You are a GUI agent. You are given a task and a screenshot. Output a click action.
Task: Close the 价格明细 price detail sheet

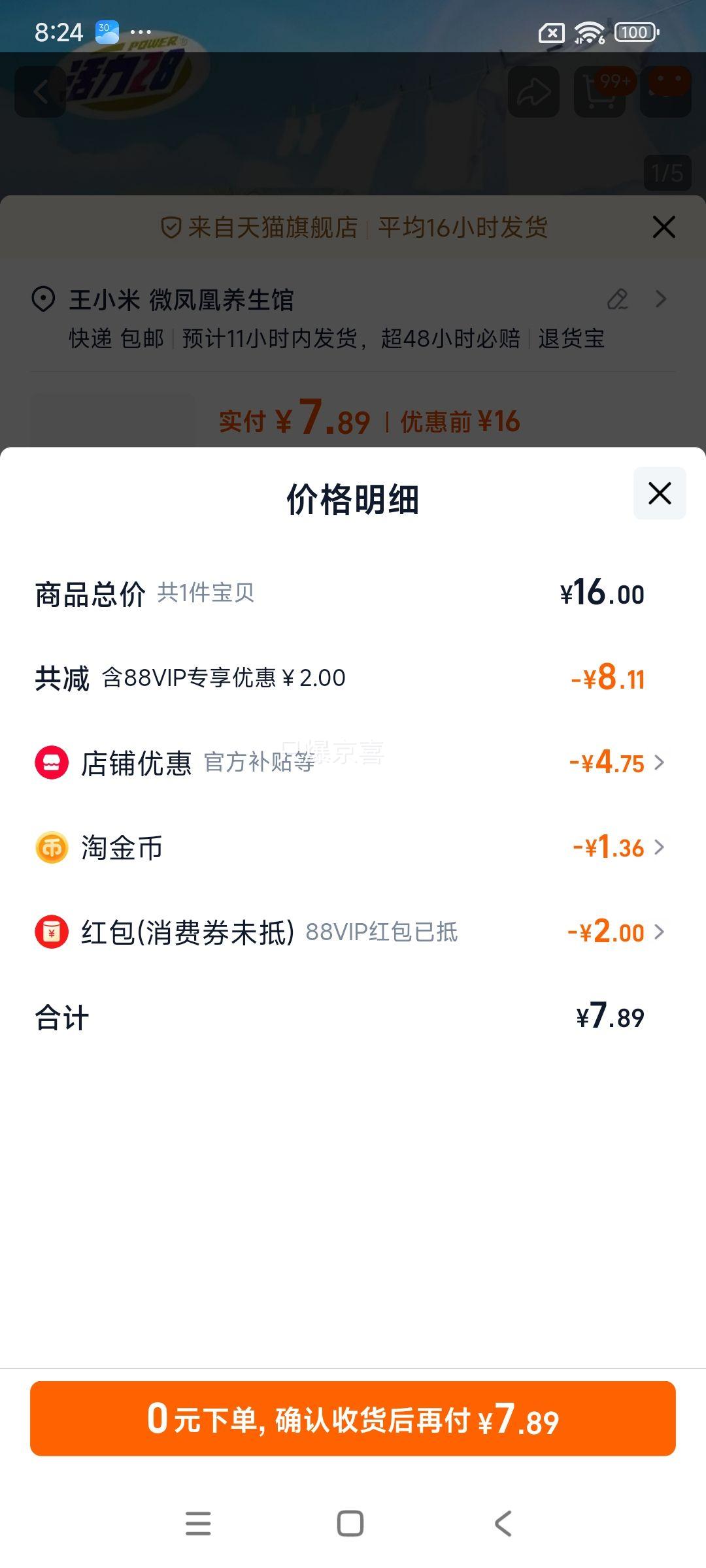[x=660, y=493]
